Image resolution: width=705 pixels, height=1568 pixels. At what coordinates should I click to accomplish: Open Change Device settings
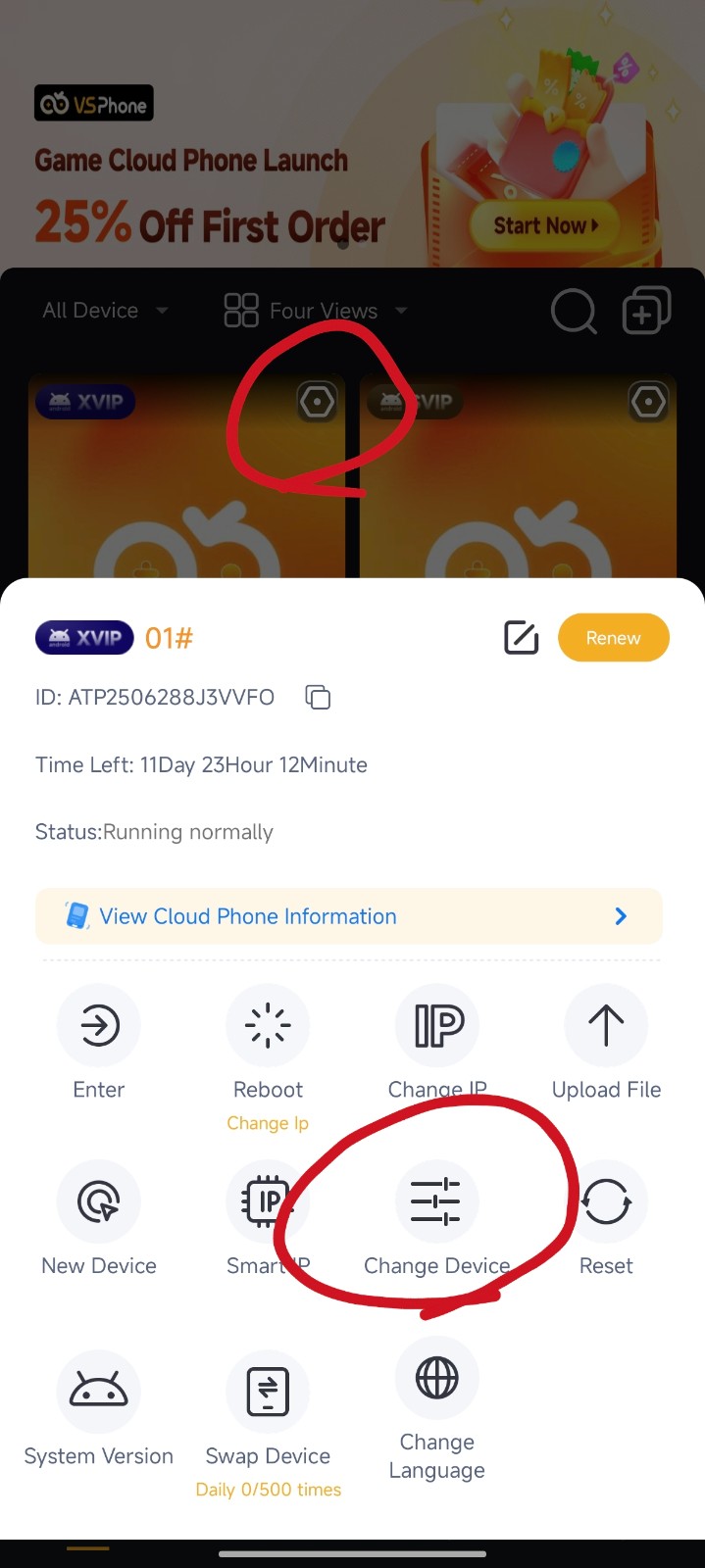[x=436, y=1202]
